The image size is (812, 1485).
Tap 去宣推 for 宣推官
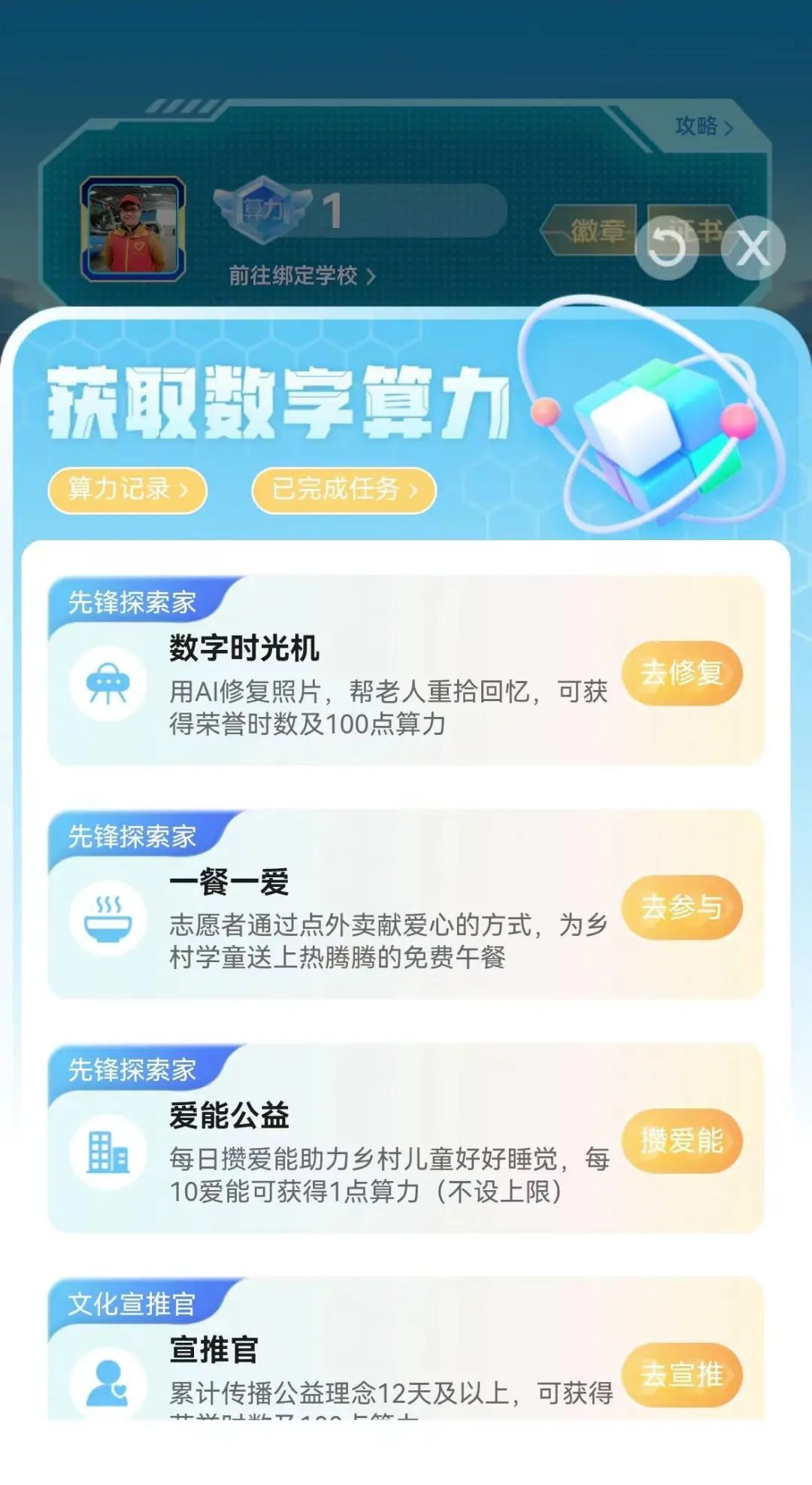(x=681, y=1374)
